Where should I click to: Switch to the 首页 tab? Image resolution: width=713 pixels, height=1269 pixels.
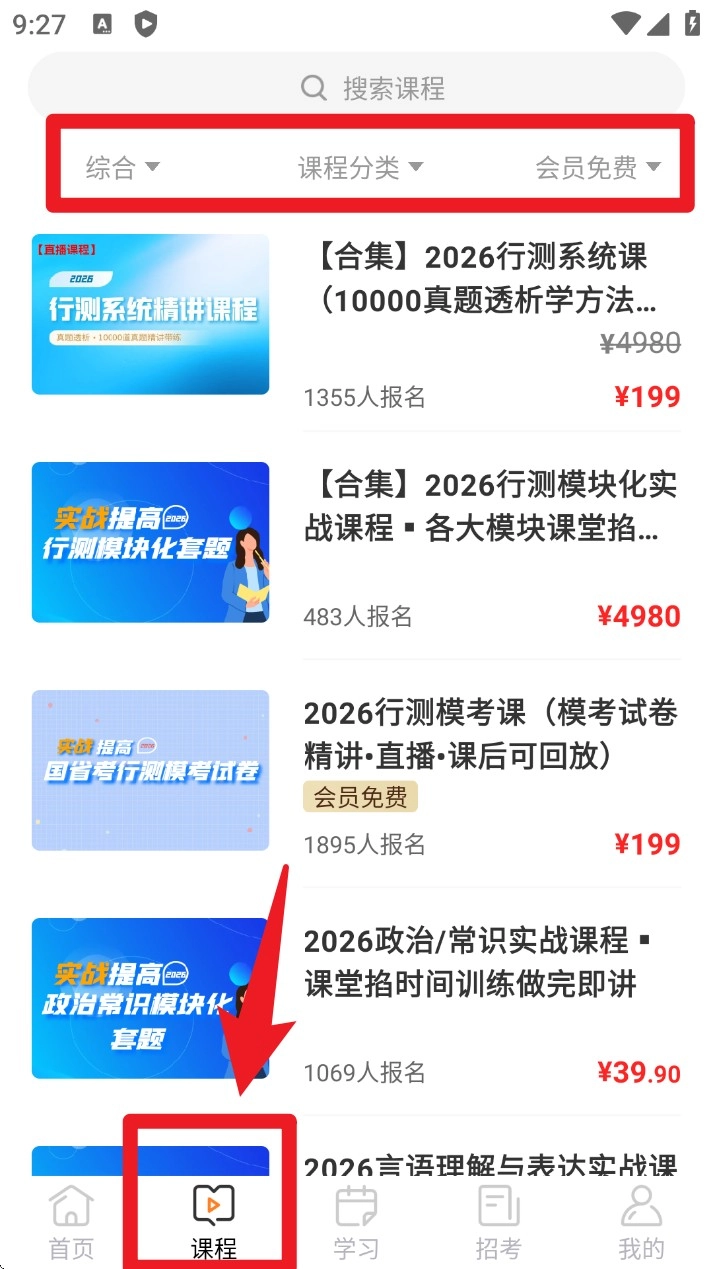tap(71, 1222)
